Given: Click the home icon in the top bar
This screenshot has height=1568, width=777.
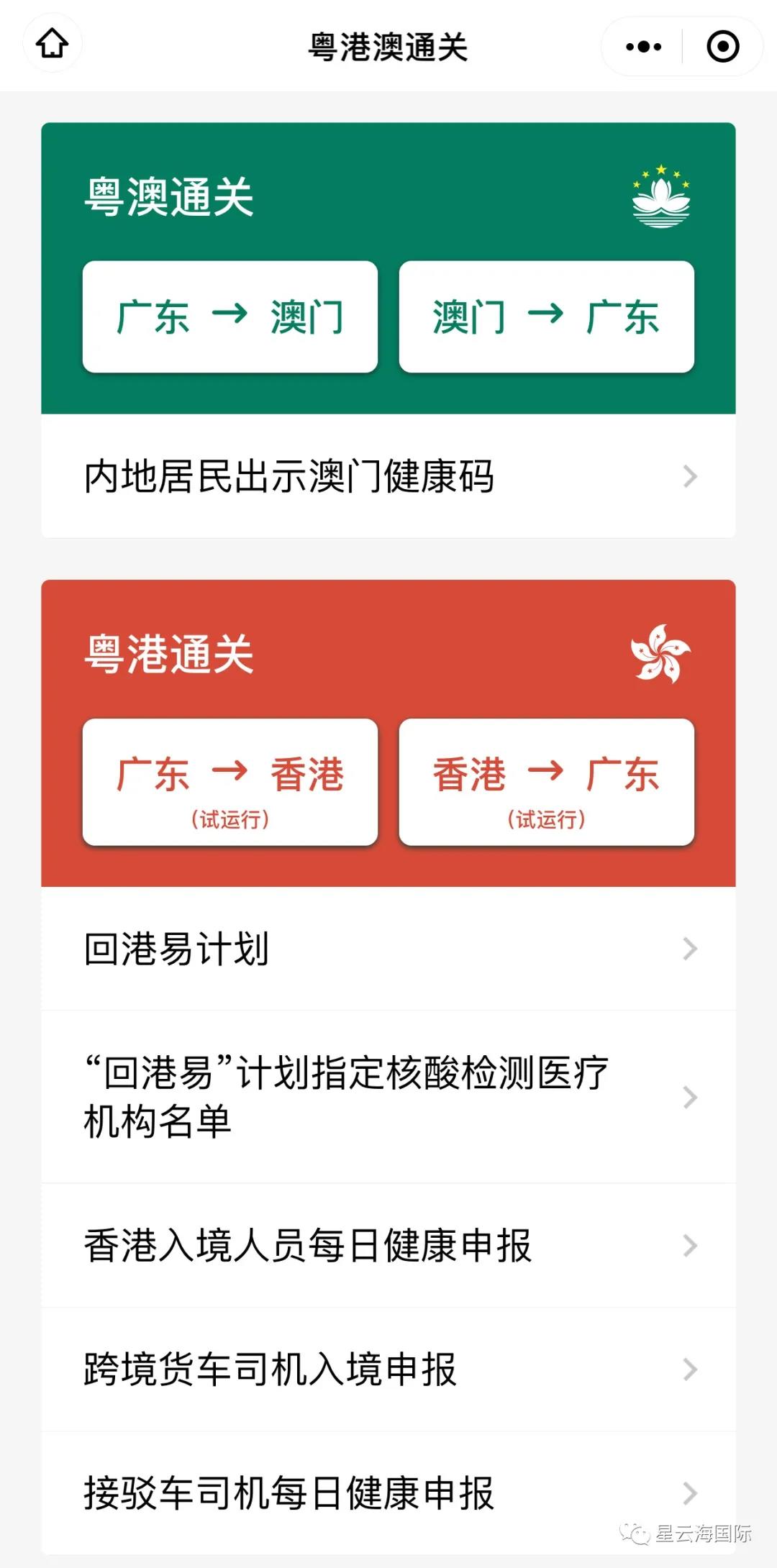Looking at the screenshot, I should click(51, 45).
